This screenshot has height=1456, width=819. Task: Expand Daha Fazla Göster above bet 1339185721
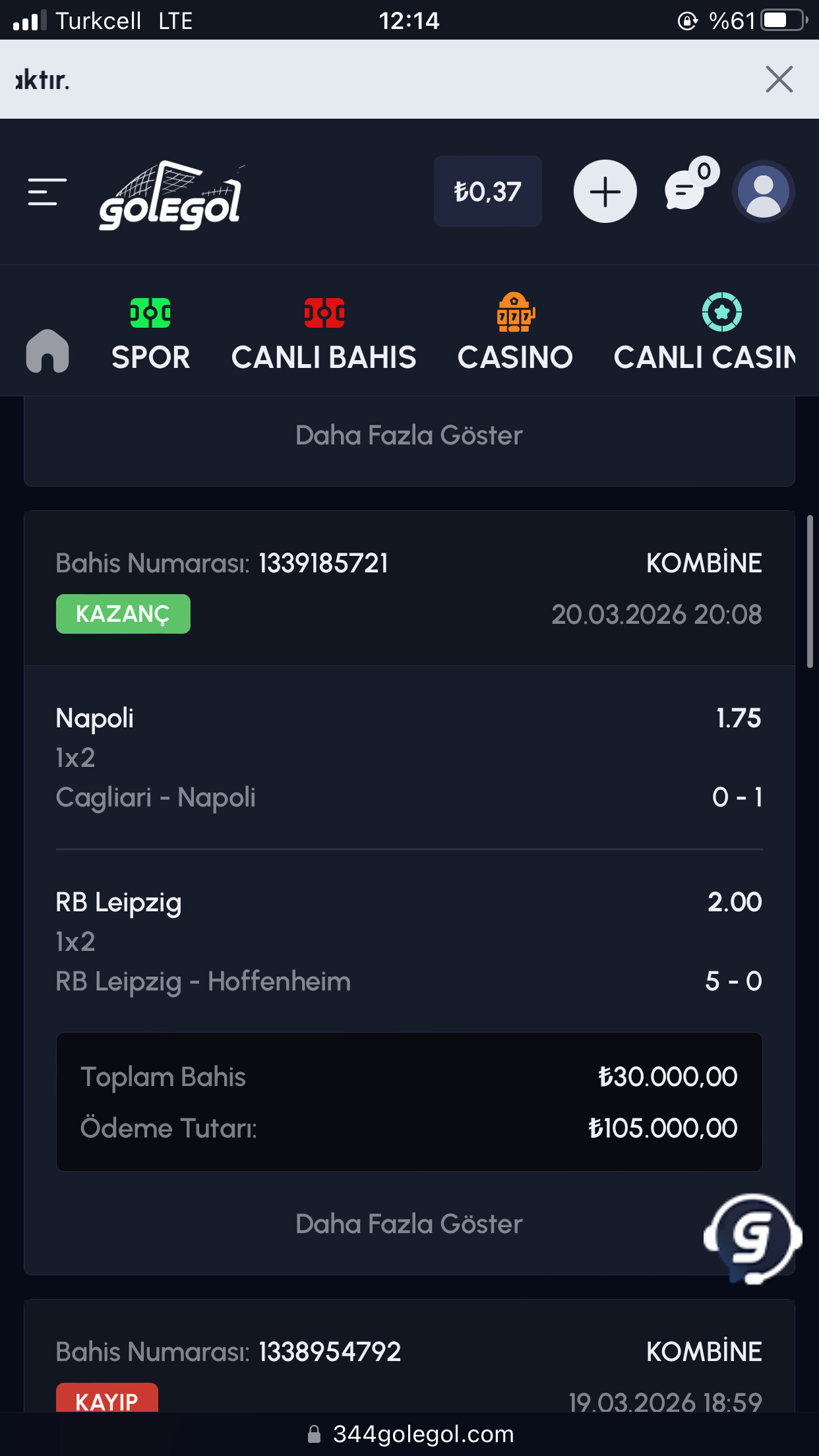[409, 435]
